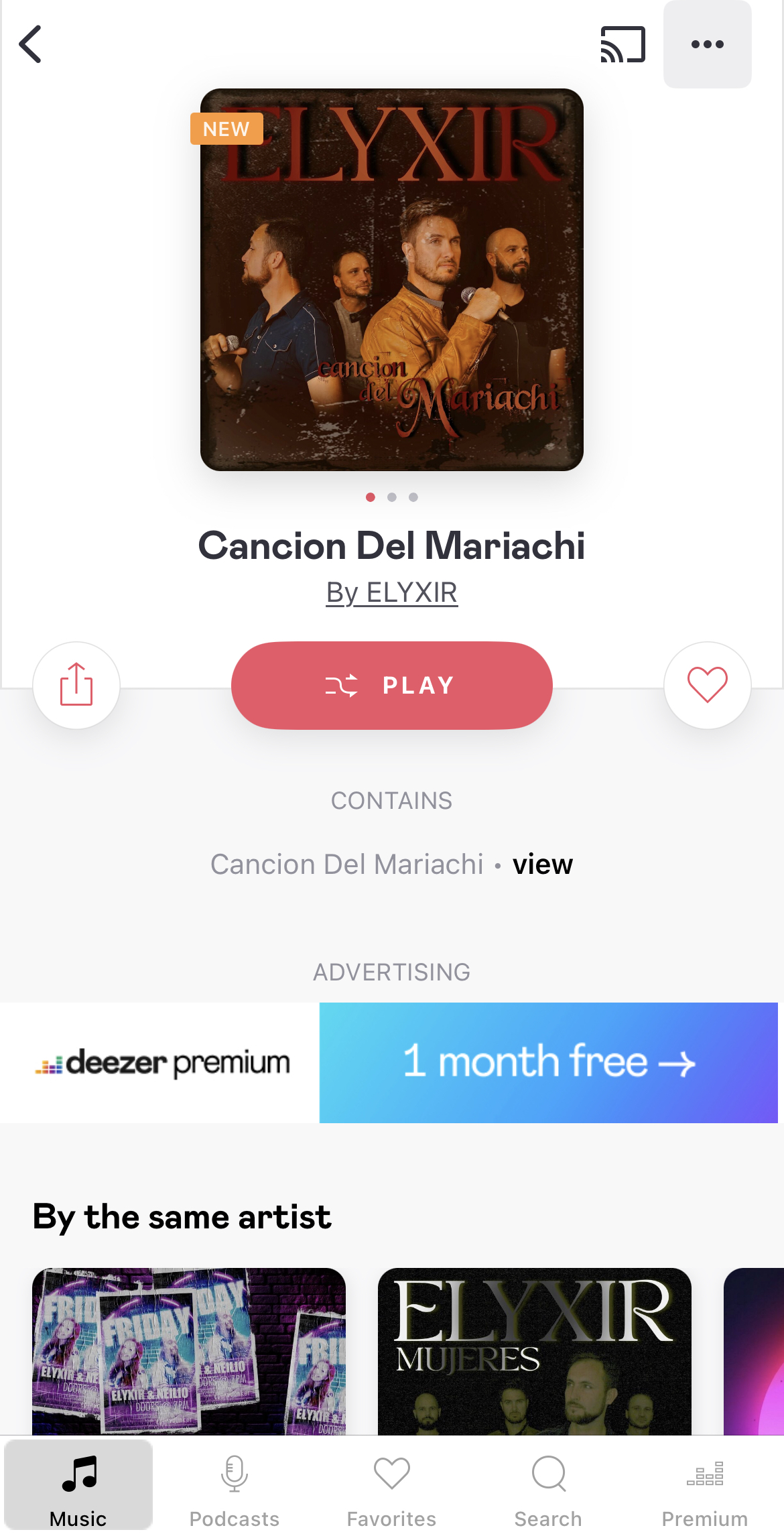This screenshot has height=1534, width=784.
Task: Shuffle play Cancion Del Mariachi
Action: click(x=392, y=685)
